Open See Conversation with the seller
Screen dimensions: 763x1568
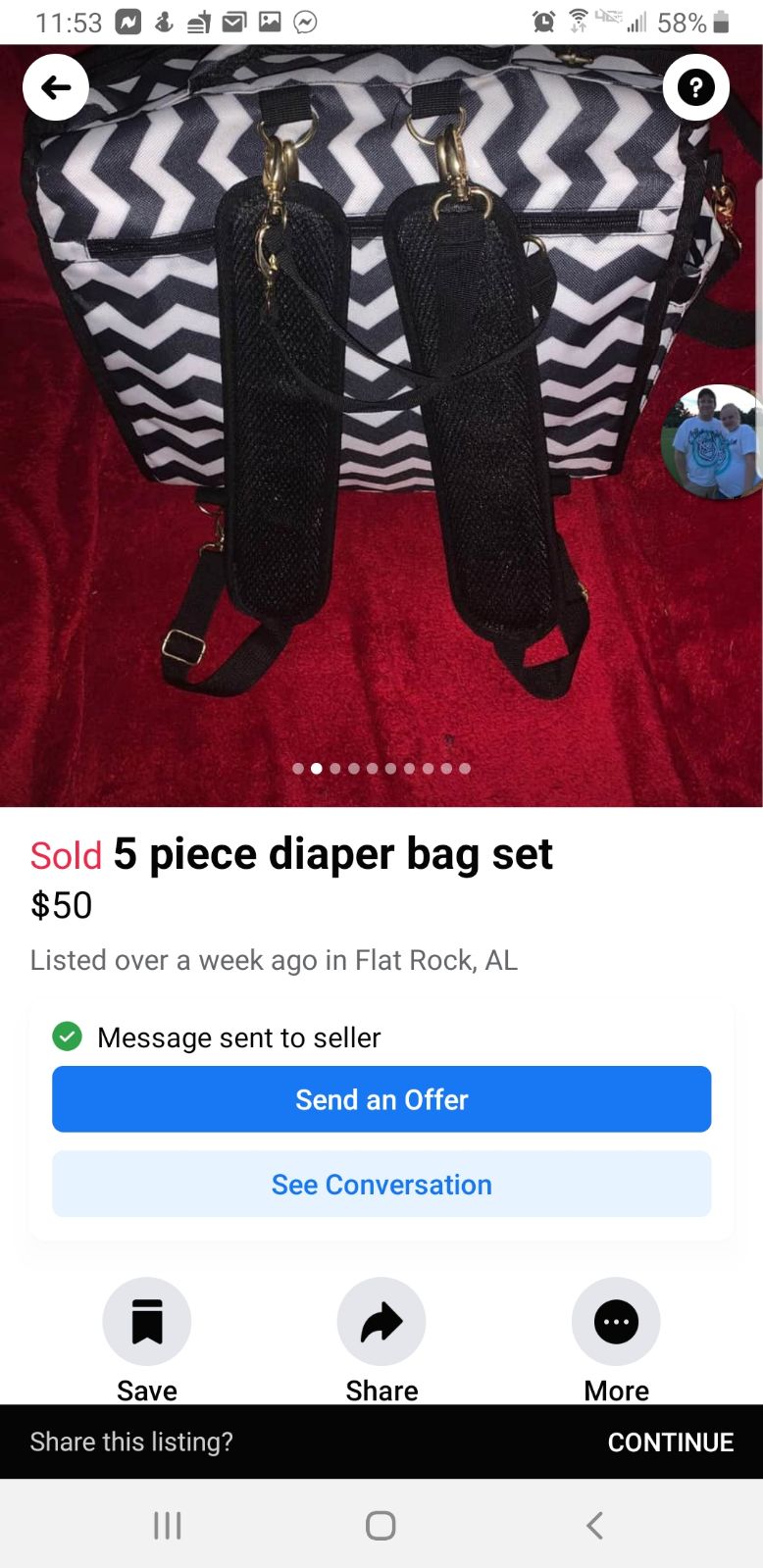pyautogui.click(x=381, y=1185)
